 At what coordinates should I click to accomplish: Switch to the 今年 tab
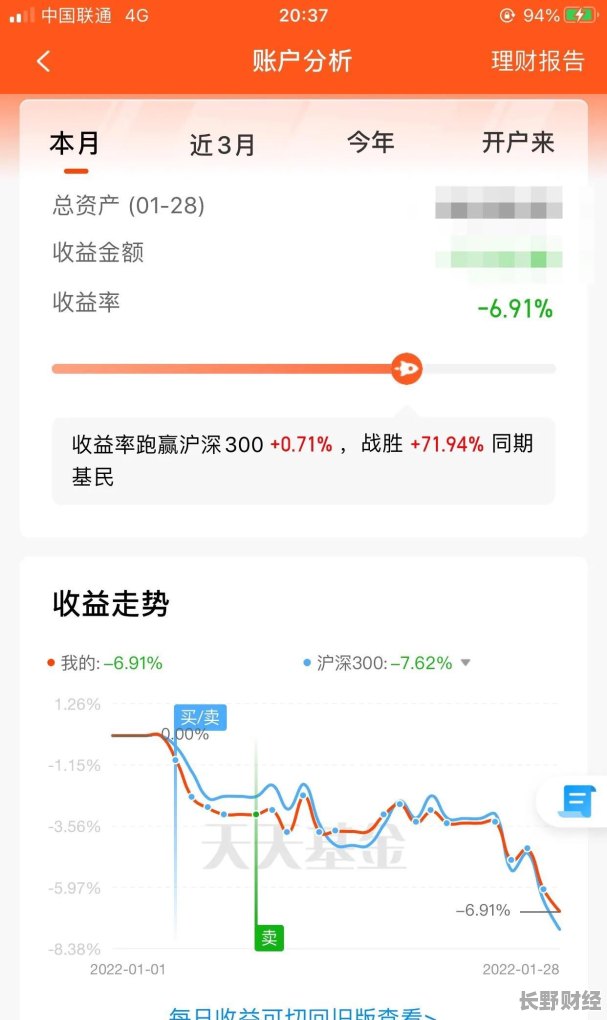click(x=370, y=143)
